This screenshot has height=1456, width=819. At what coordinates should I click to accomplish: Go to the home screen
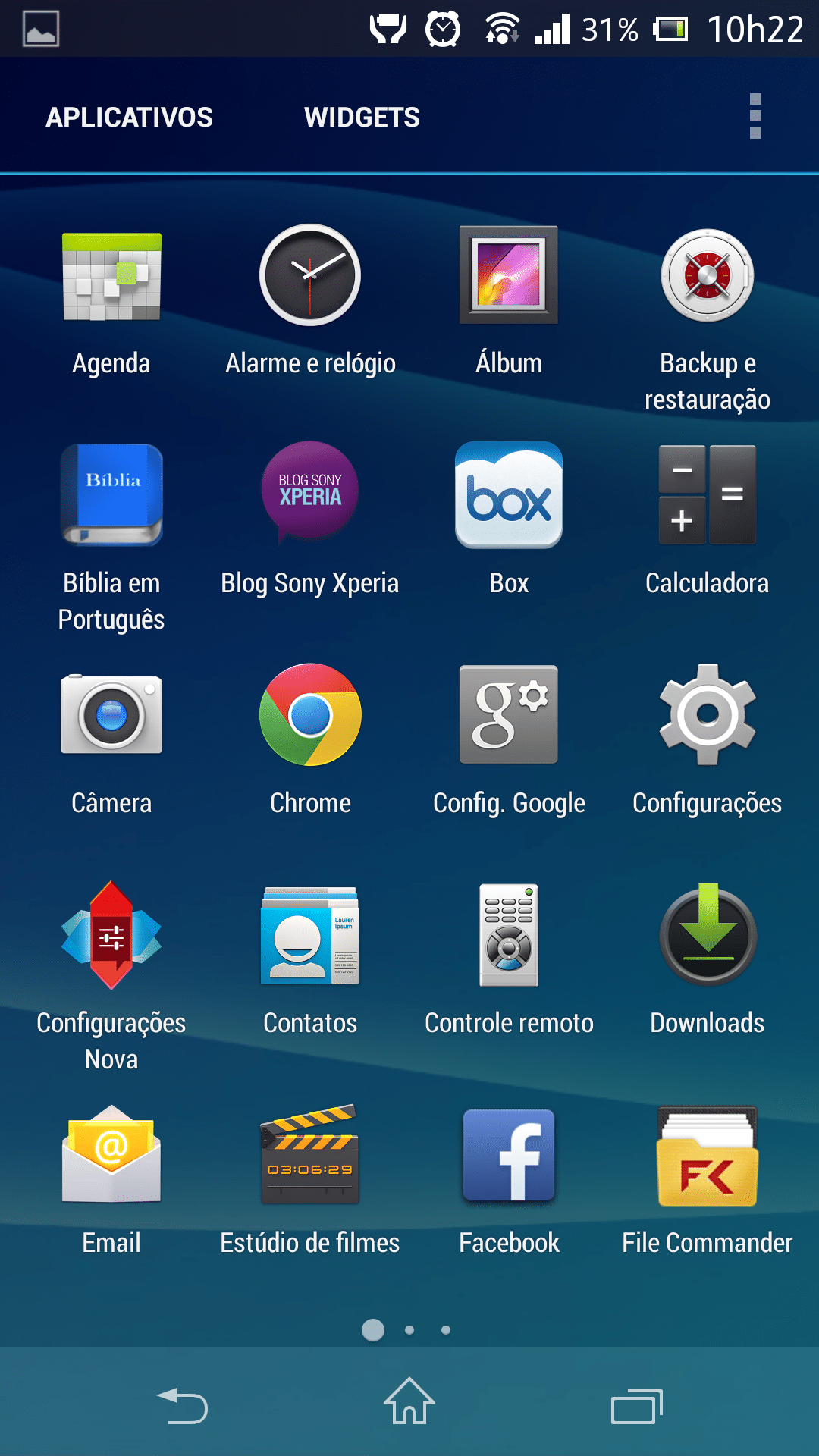pyautogui.click(x=409, y=1401)
